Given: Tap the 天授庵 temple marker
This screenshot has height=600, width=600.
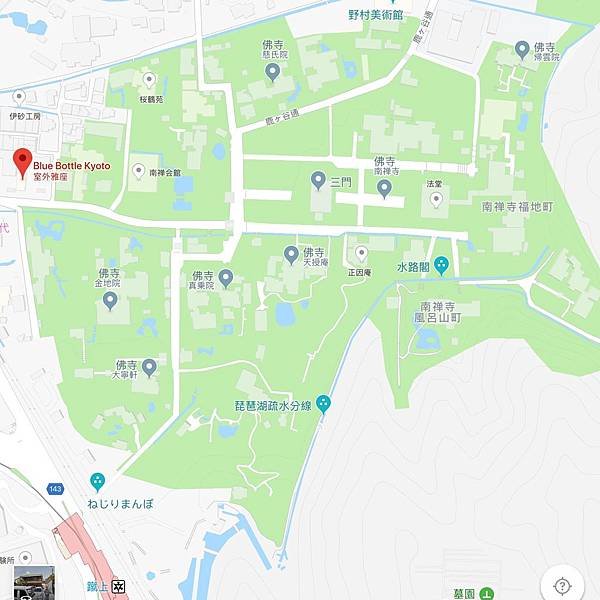Looking at the screenshot, I should pyautogui.click(x=291, y=254).
